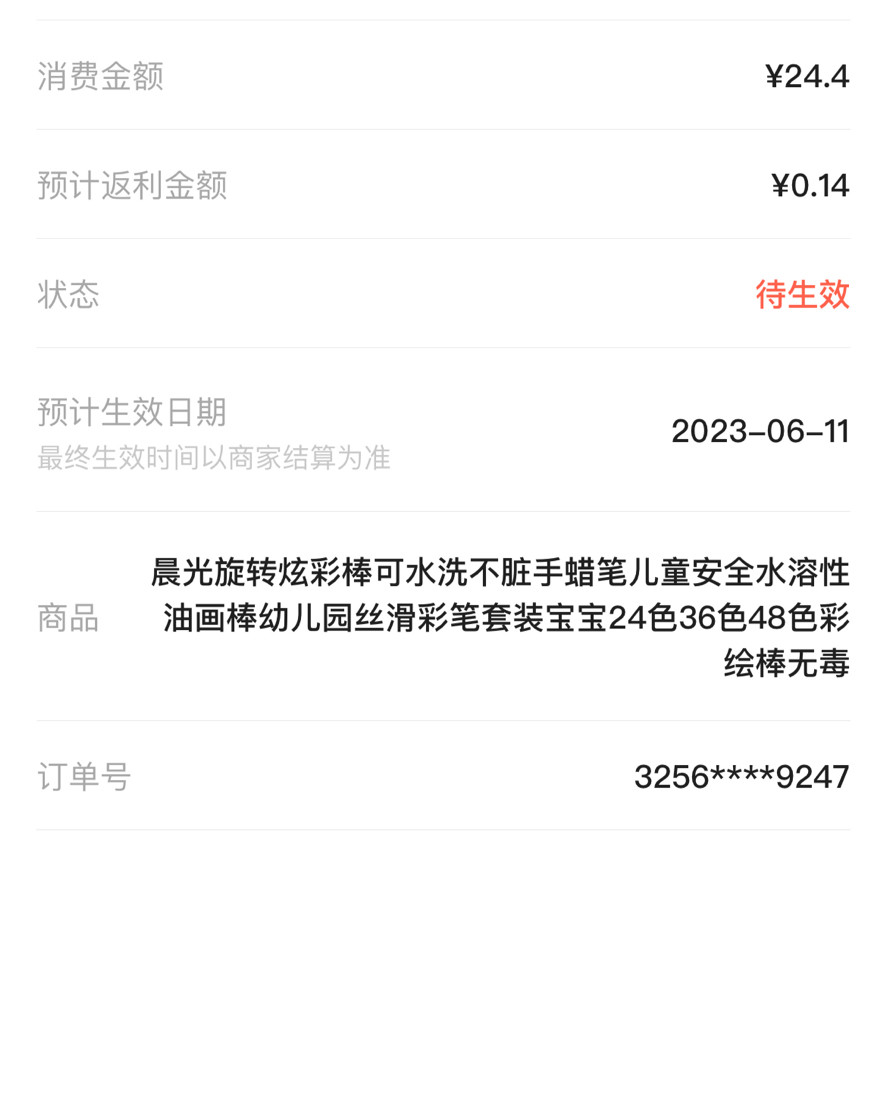This screenshot has height=1110, width=887.
Task: Select the product description line mentioning 24色36色48色
Action: [505, 619]
